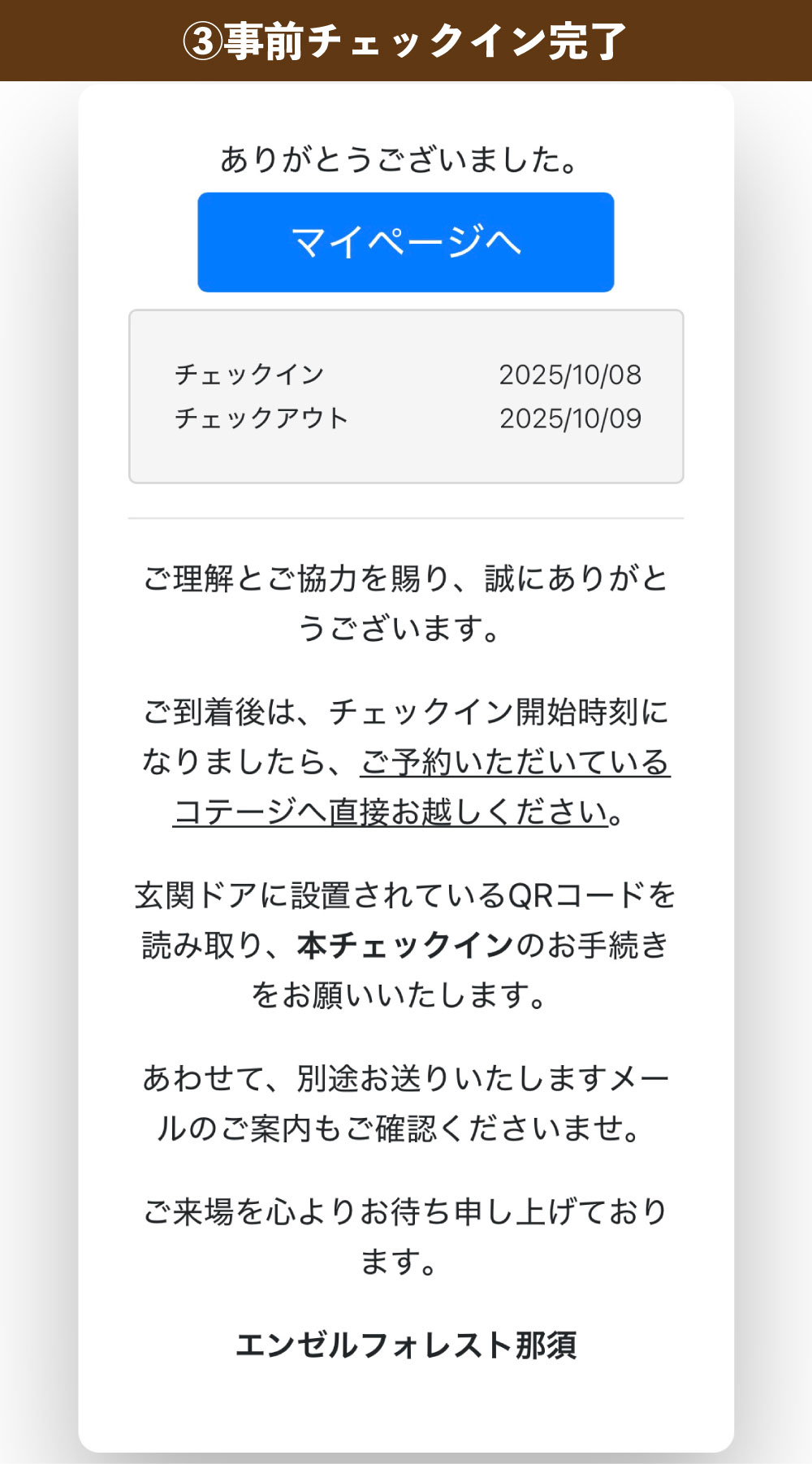Image resolution: width=812 pixels, height=1464 pixels.
Task: Select the horizontal divider below the dates box
Action: tap(405, 518)
